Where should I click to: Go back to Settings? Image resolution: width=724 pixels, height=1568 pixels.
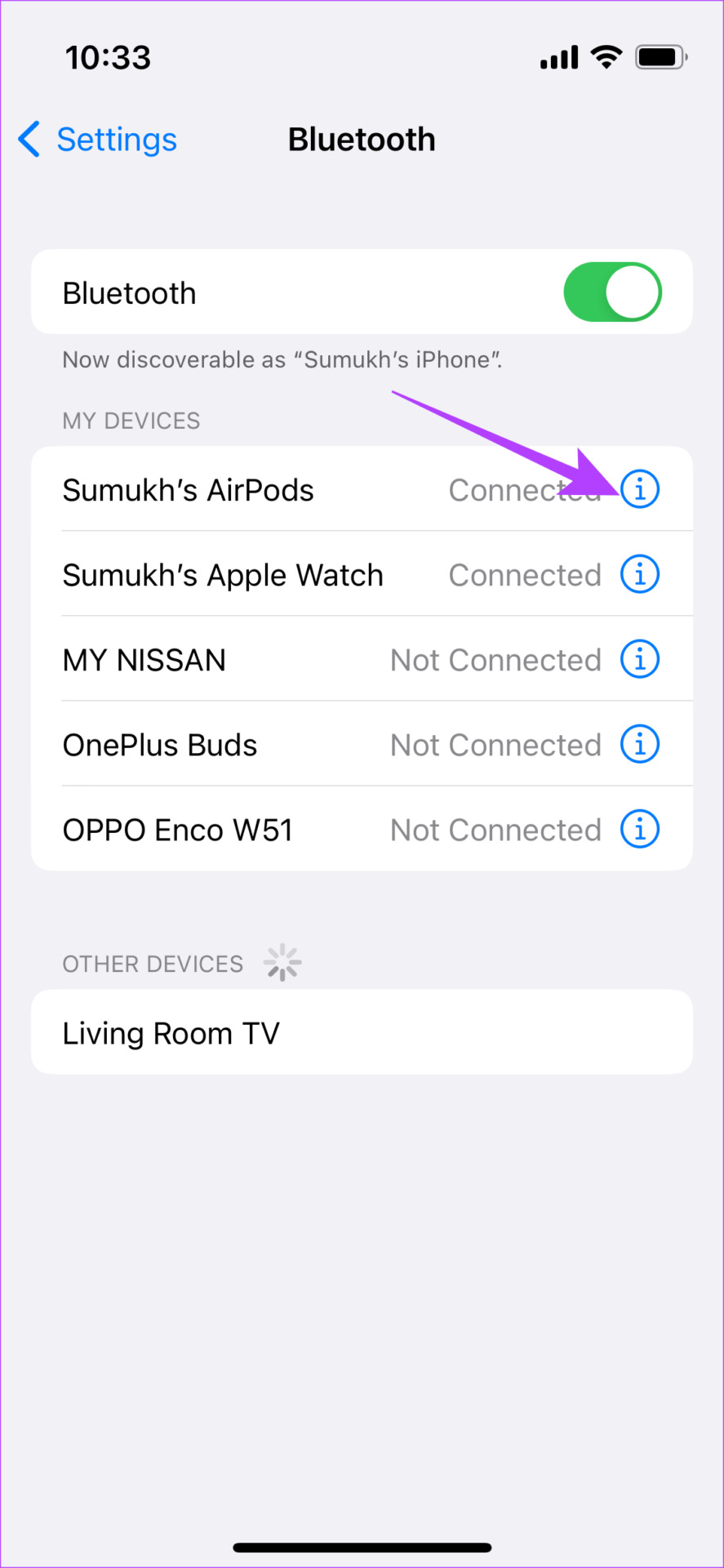coord(98,140)
